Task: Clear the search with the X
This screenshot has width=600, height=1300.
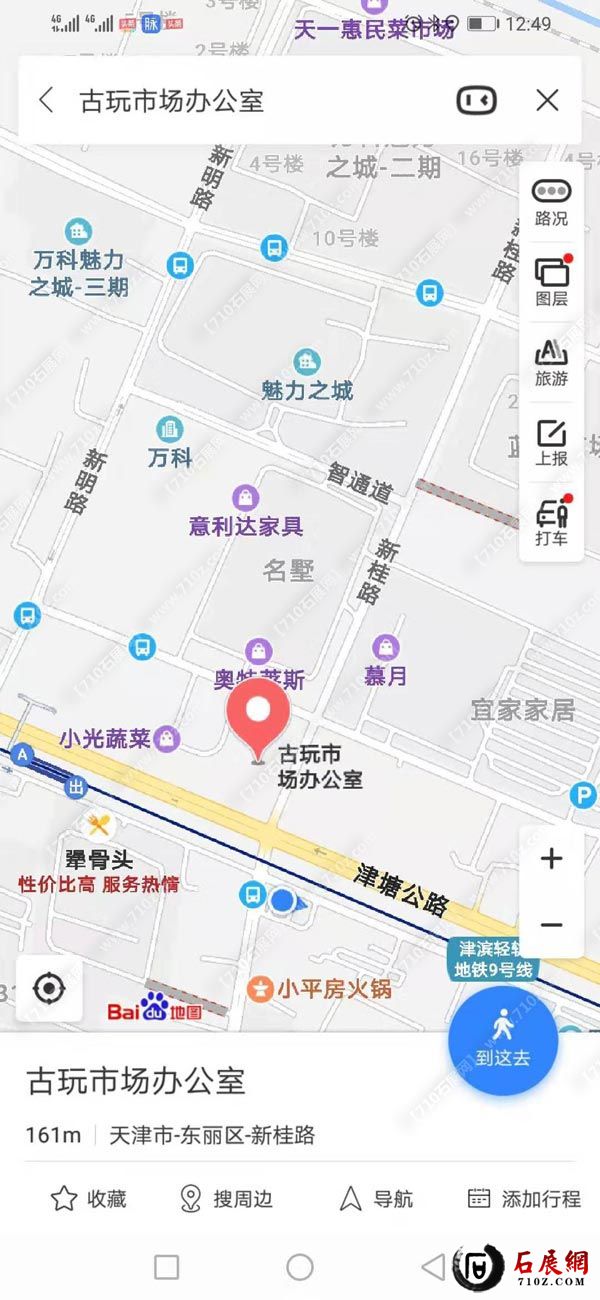Action: tap(547, 100)
